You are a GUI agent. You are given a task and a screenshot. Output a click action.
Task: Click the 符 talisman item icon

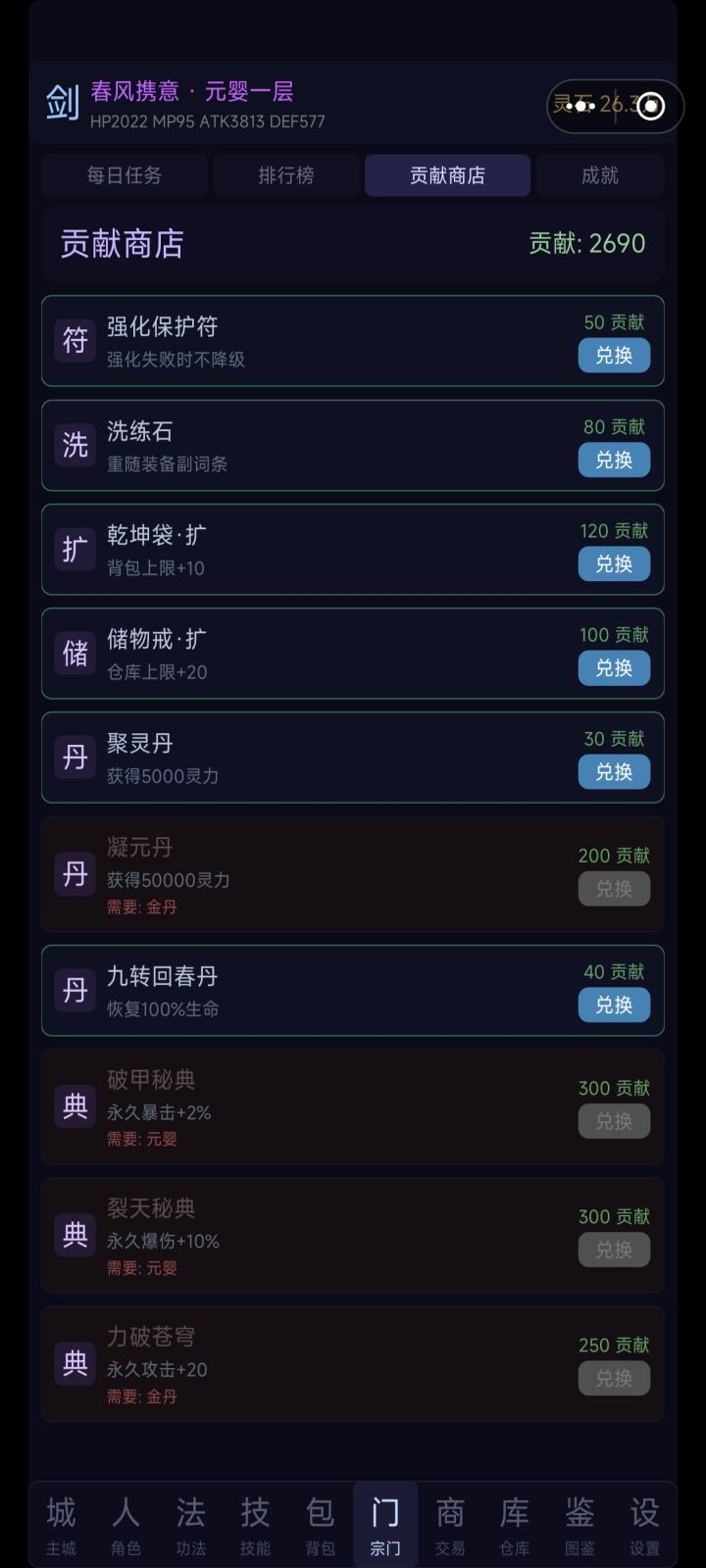[75, 340]
